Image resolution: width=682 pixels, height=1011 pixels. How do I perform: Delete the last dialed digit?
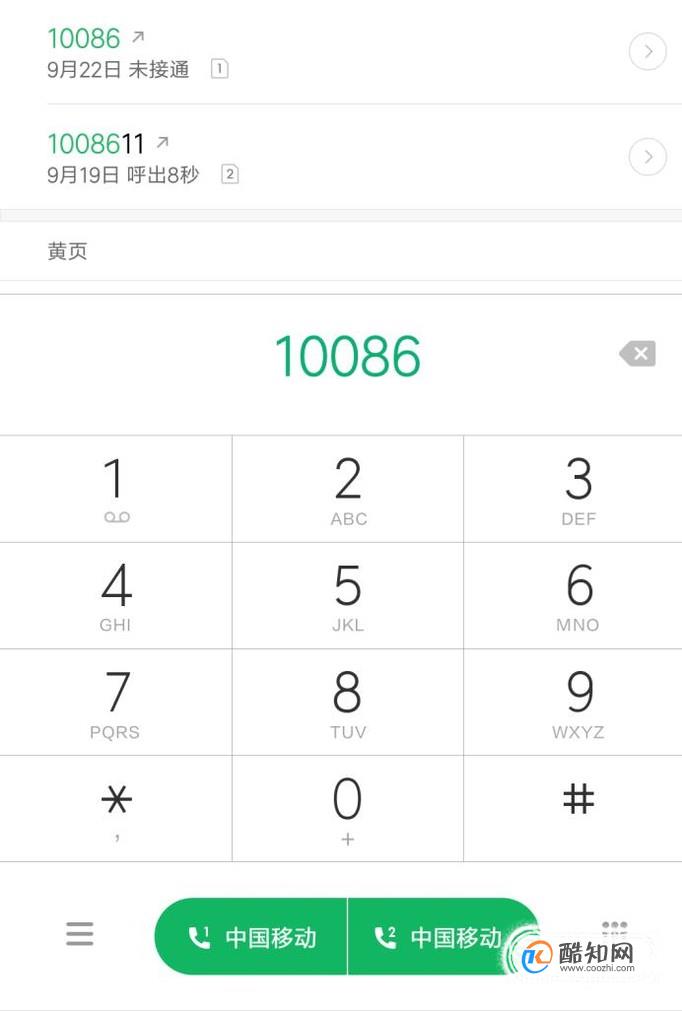[x=637, y=353]
